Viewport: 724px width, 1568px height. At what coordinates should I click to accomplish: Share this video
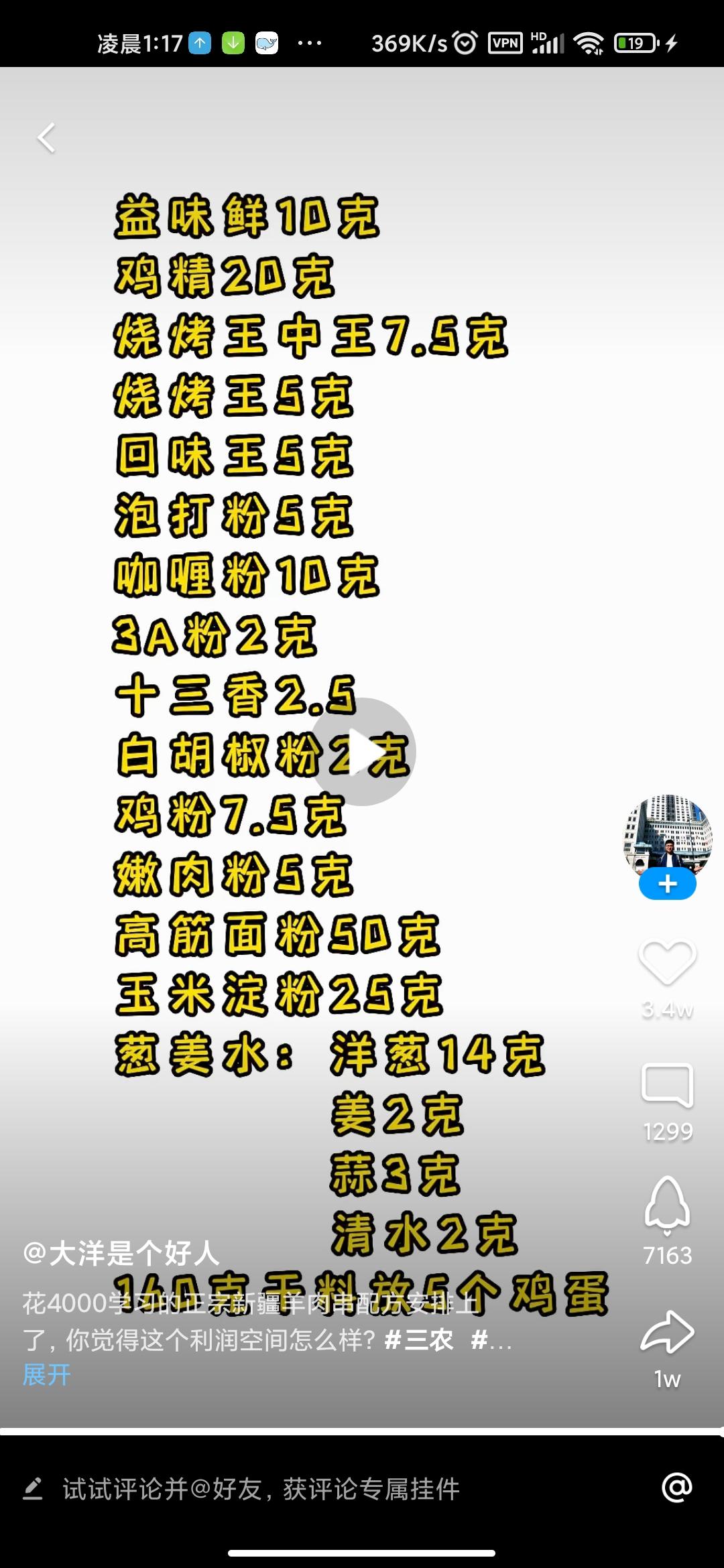[667, 1331]
